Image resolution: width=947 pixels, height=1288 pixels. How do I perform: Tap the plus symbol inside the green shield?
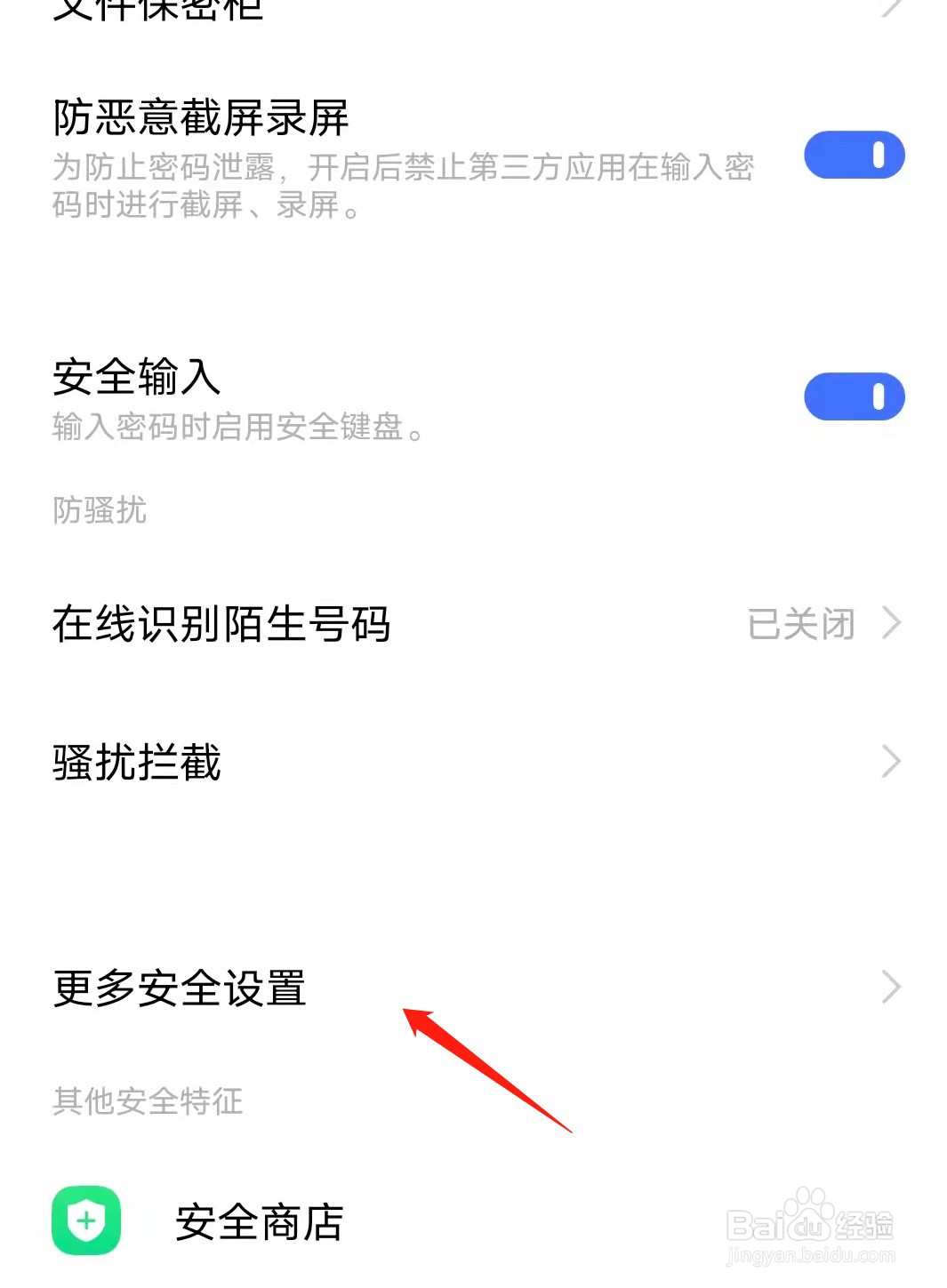click(x=85, y=1222)
